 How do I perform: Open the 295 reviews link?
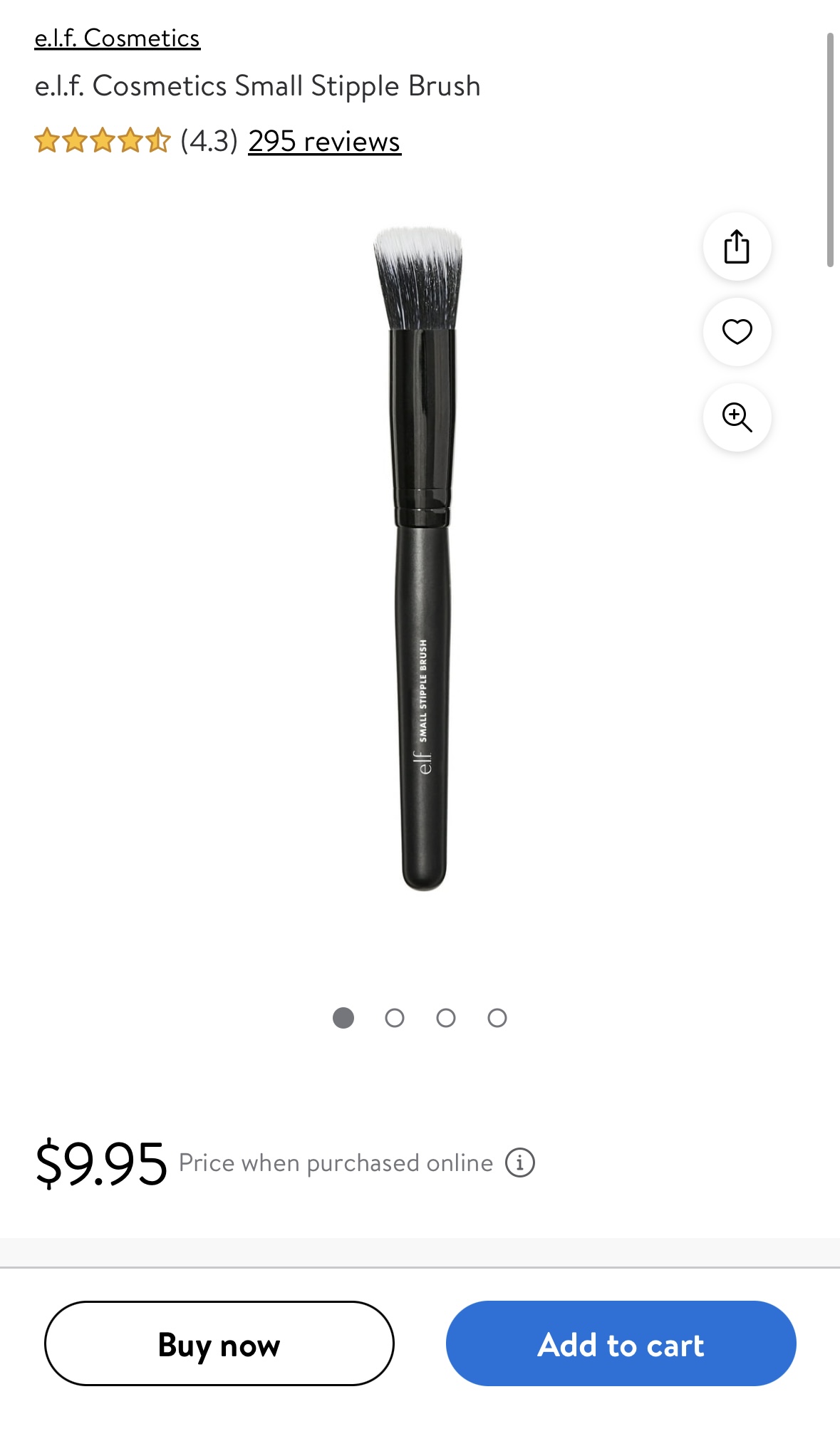click(324, 141)
